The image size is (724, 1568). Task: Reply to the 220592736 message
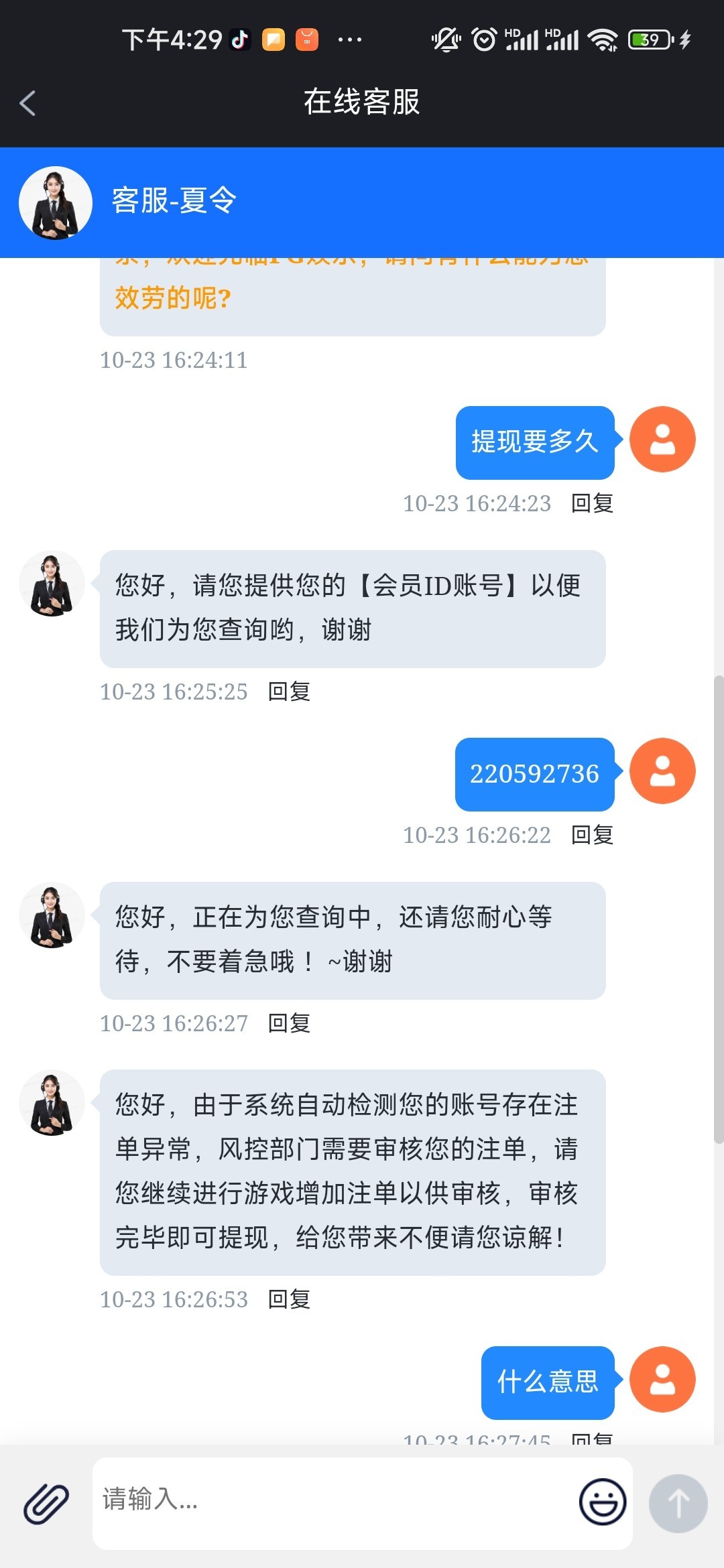tap(592, 835)
